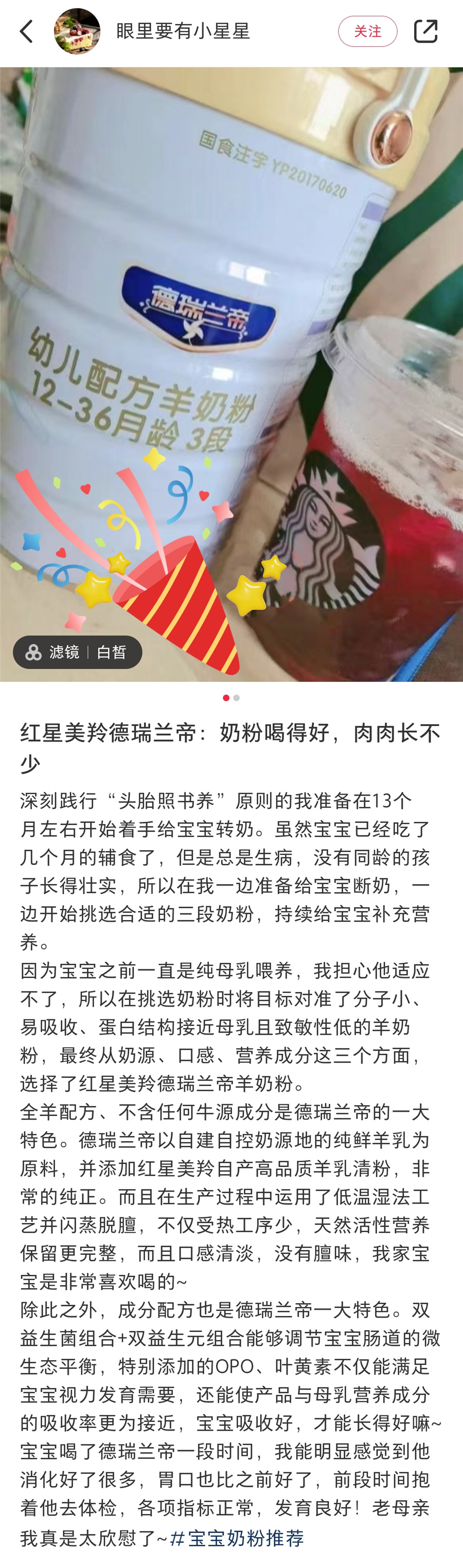Open 眼里要有小星星's profile avatar

[77, 32]
